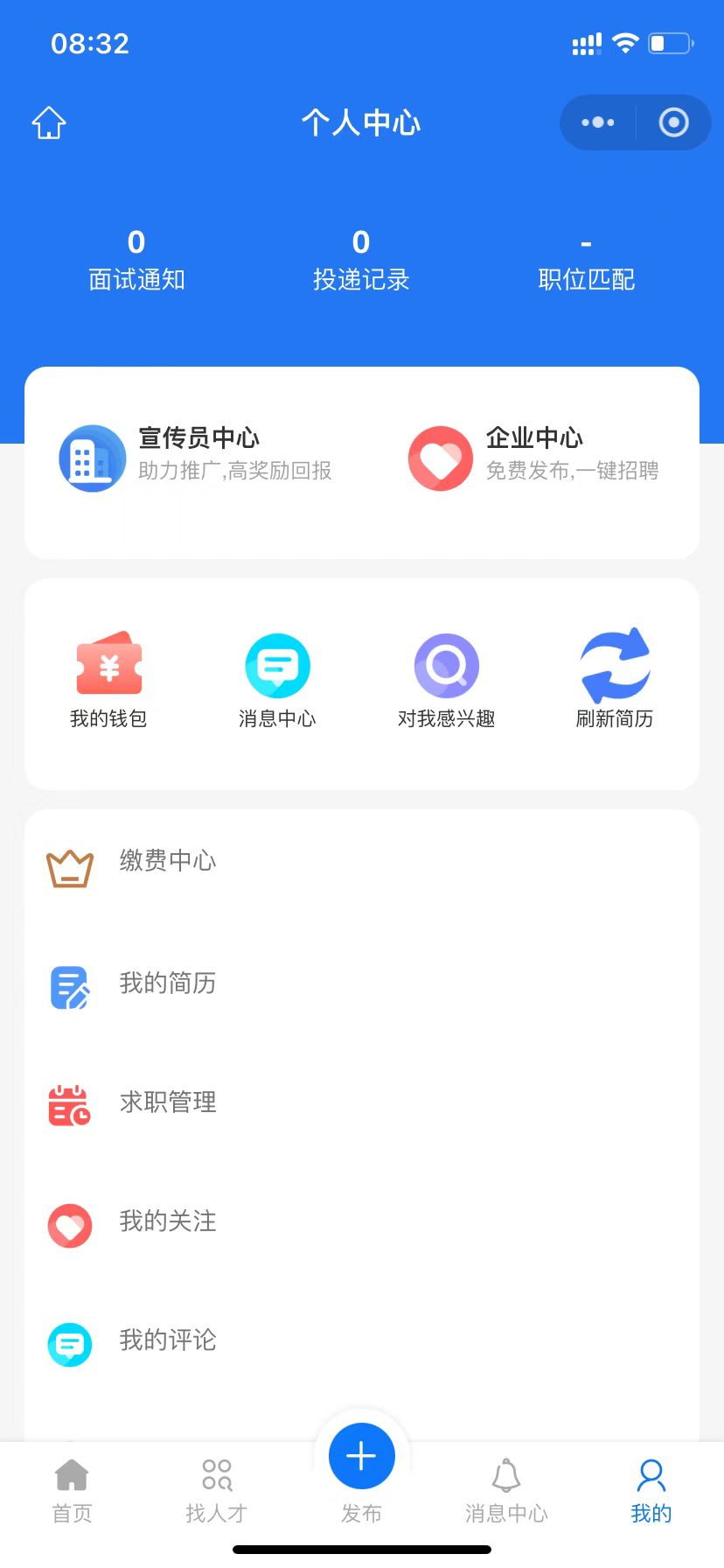Image resolution: width=724 pixels, height=1568 pixels.
Task: Enter the 企业中心 enterprise center
Action: (x=533, y=457)
